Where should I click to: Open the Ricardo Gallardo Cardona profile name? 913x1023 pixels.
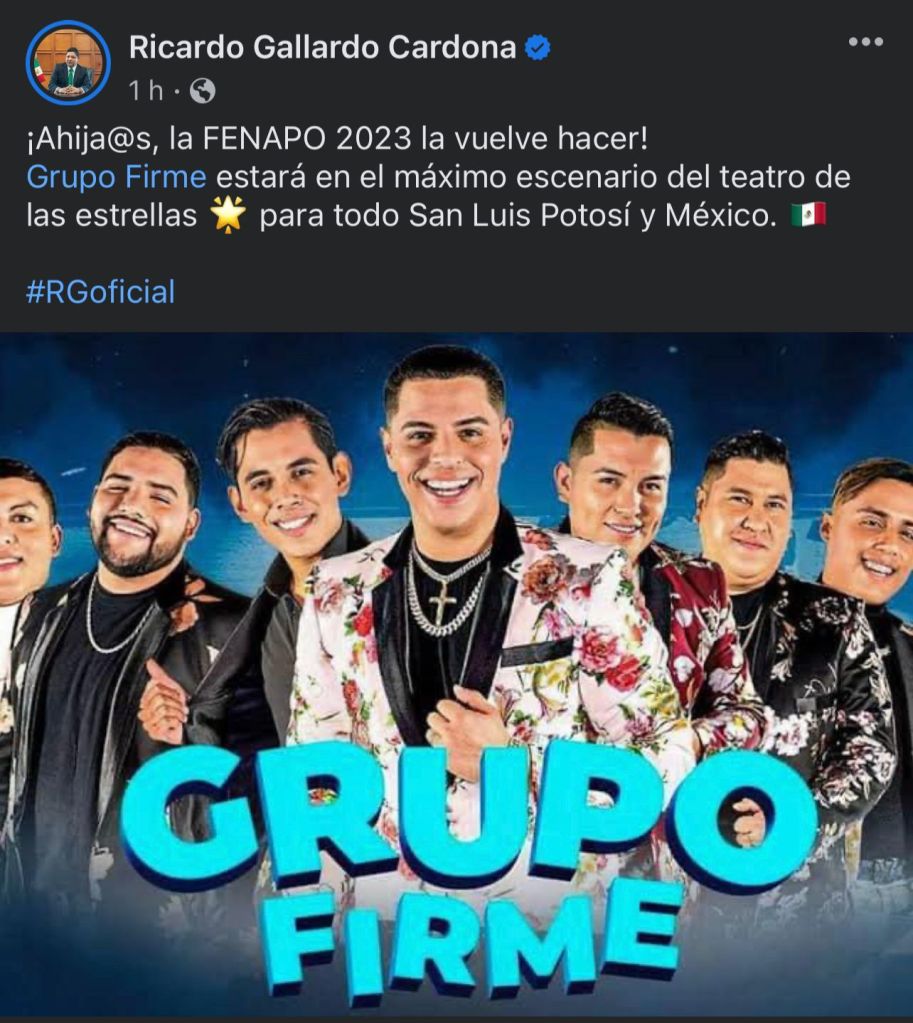(322, 47)
